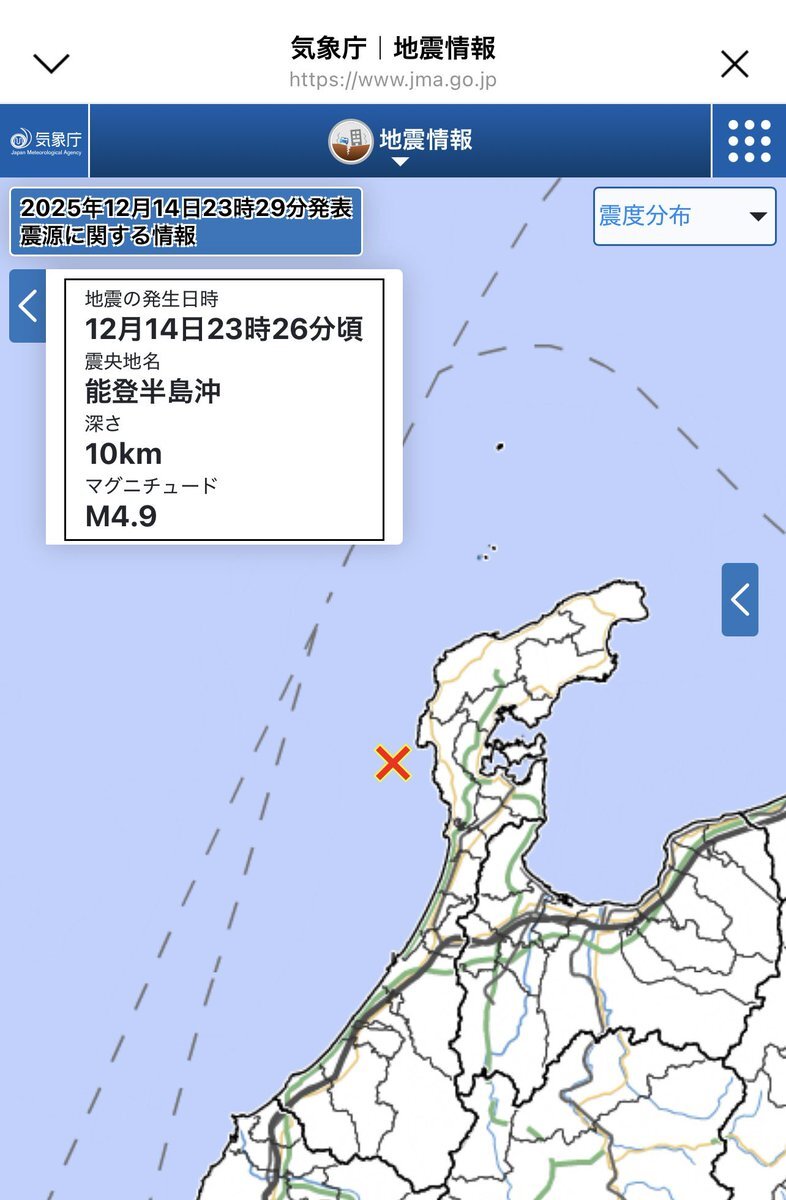Collapse the earthquake details panel
This screenshot has width=786, height=1200.
click(27, 306)
